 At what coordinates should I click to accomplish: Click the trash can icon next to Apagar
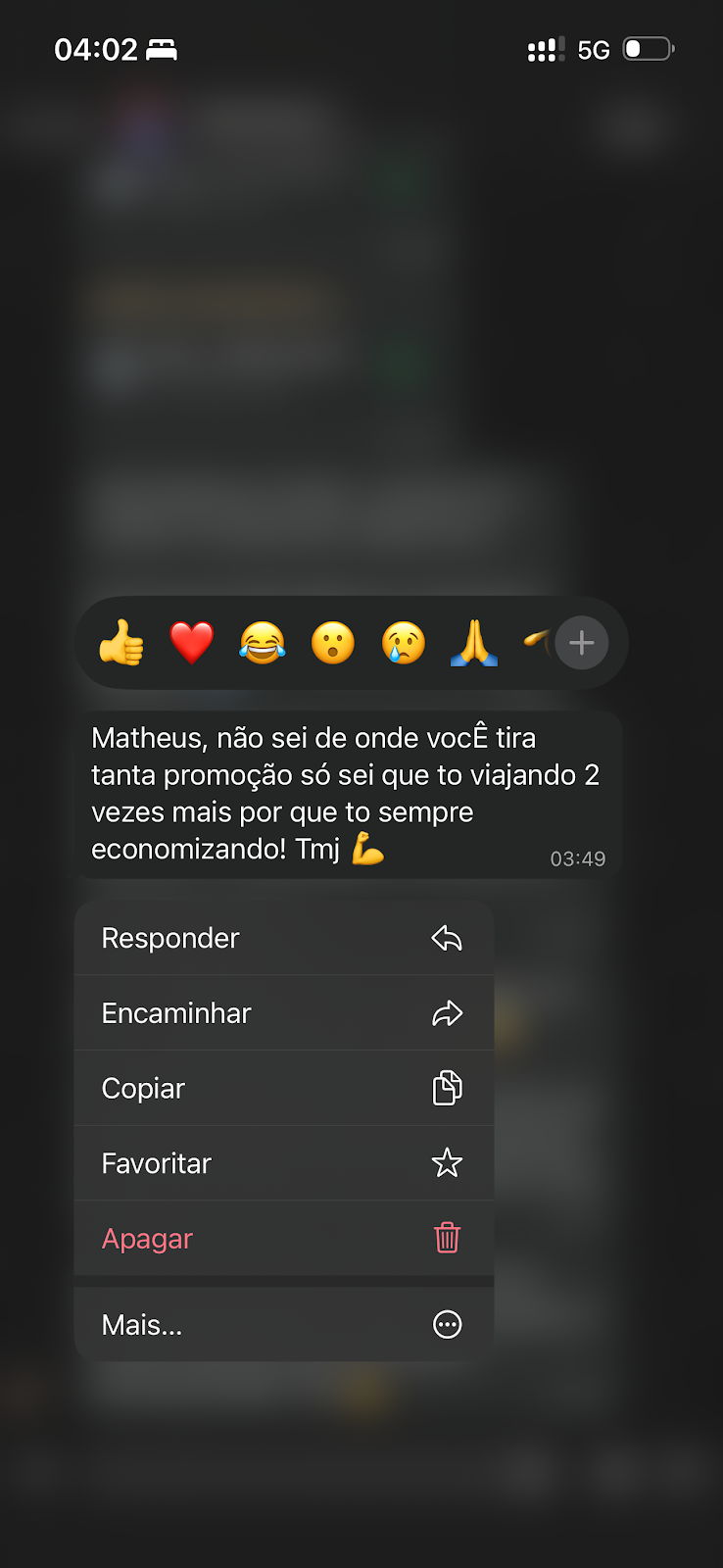(447, 1238)
